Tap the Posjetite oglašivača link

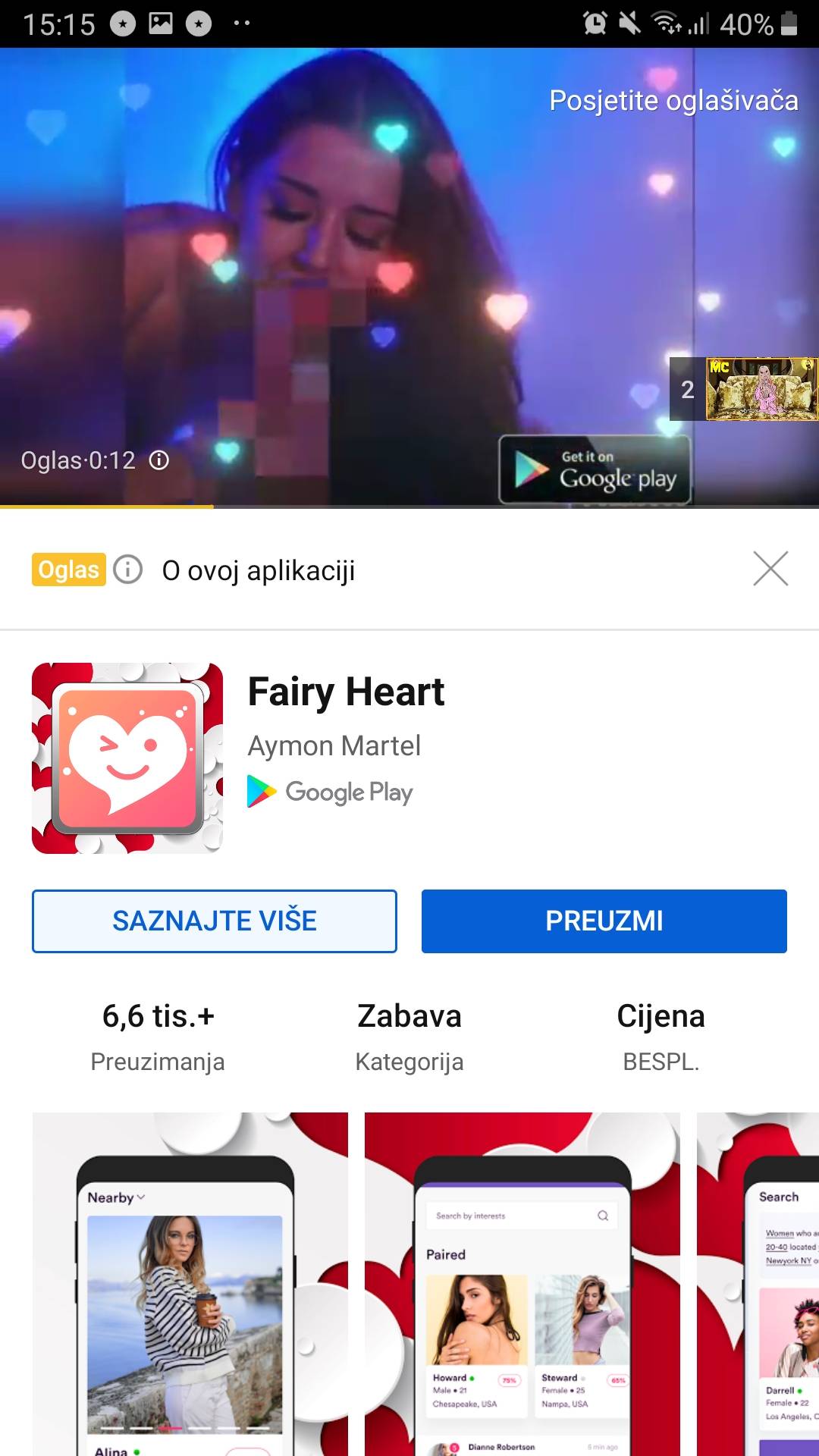click(673, 101)
